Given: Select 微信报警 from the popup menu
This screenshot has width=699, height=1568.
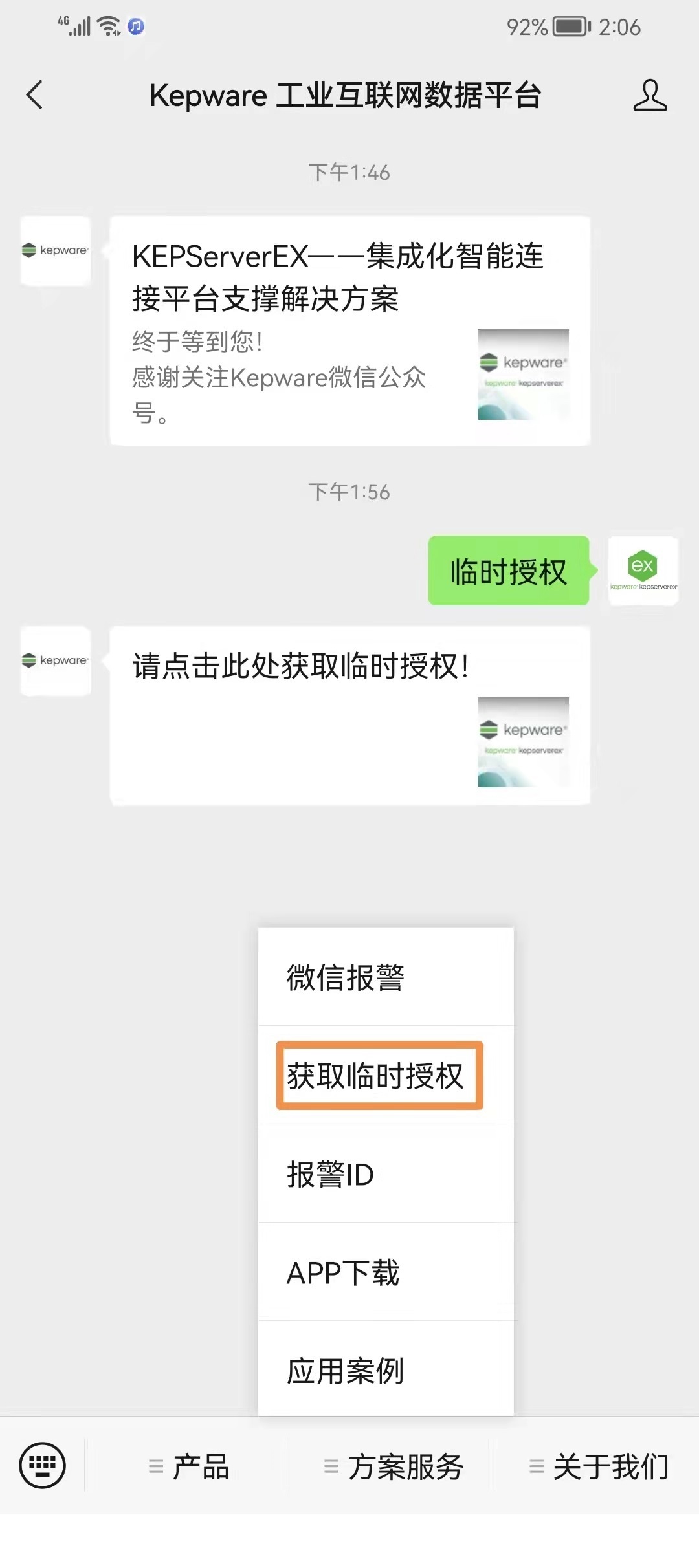Looking at the screenshot, I should (x=386, y=977).
